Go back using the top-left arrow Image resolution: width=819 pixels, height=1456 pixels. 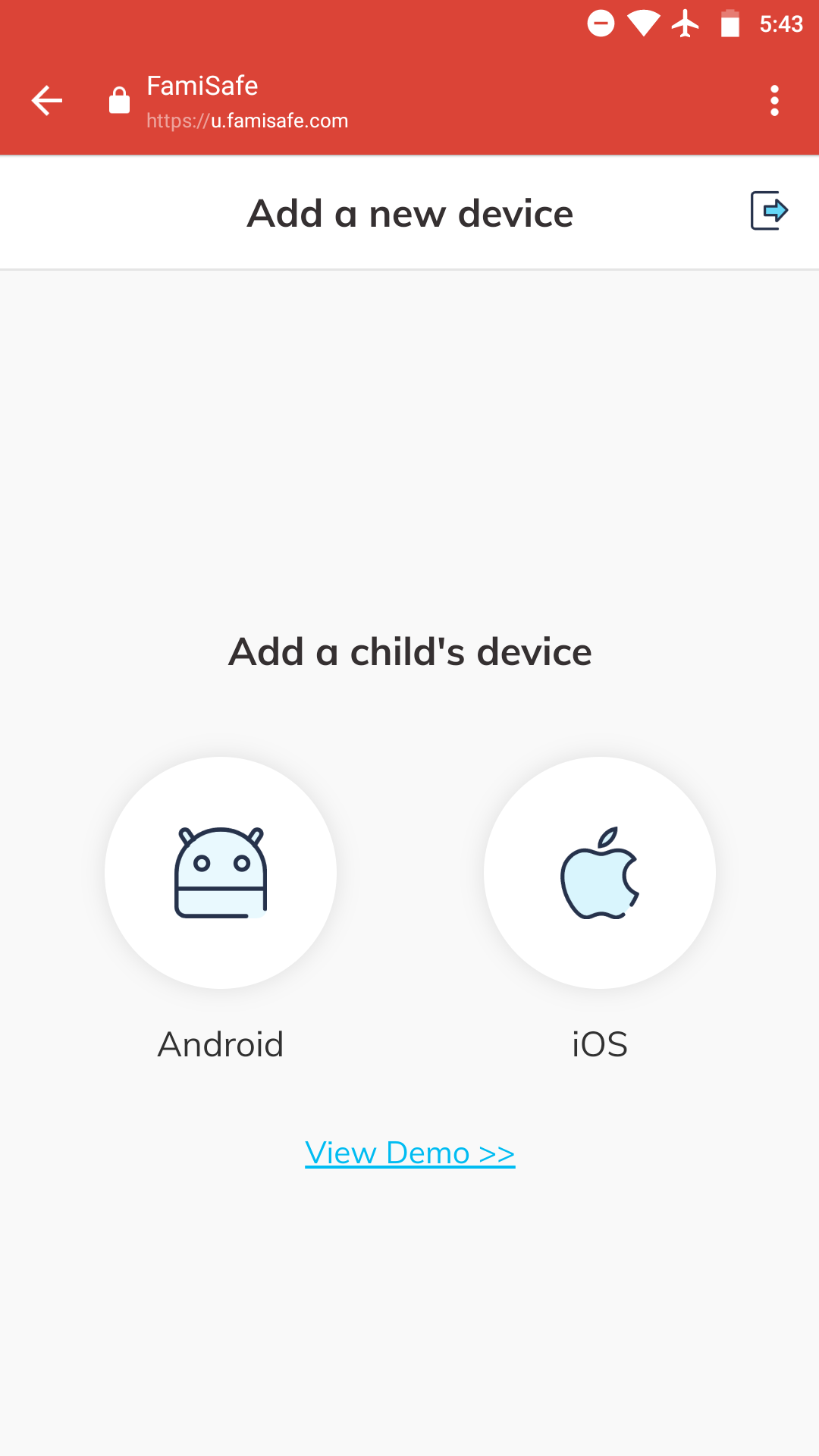tap(46, 101)
